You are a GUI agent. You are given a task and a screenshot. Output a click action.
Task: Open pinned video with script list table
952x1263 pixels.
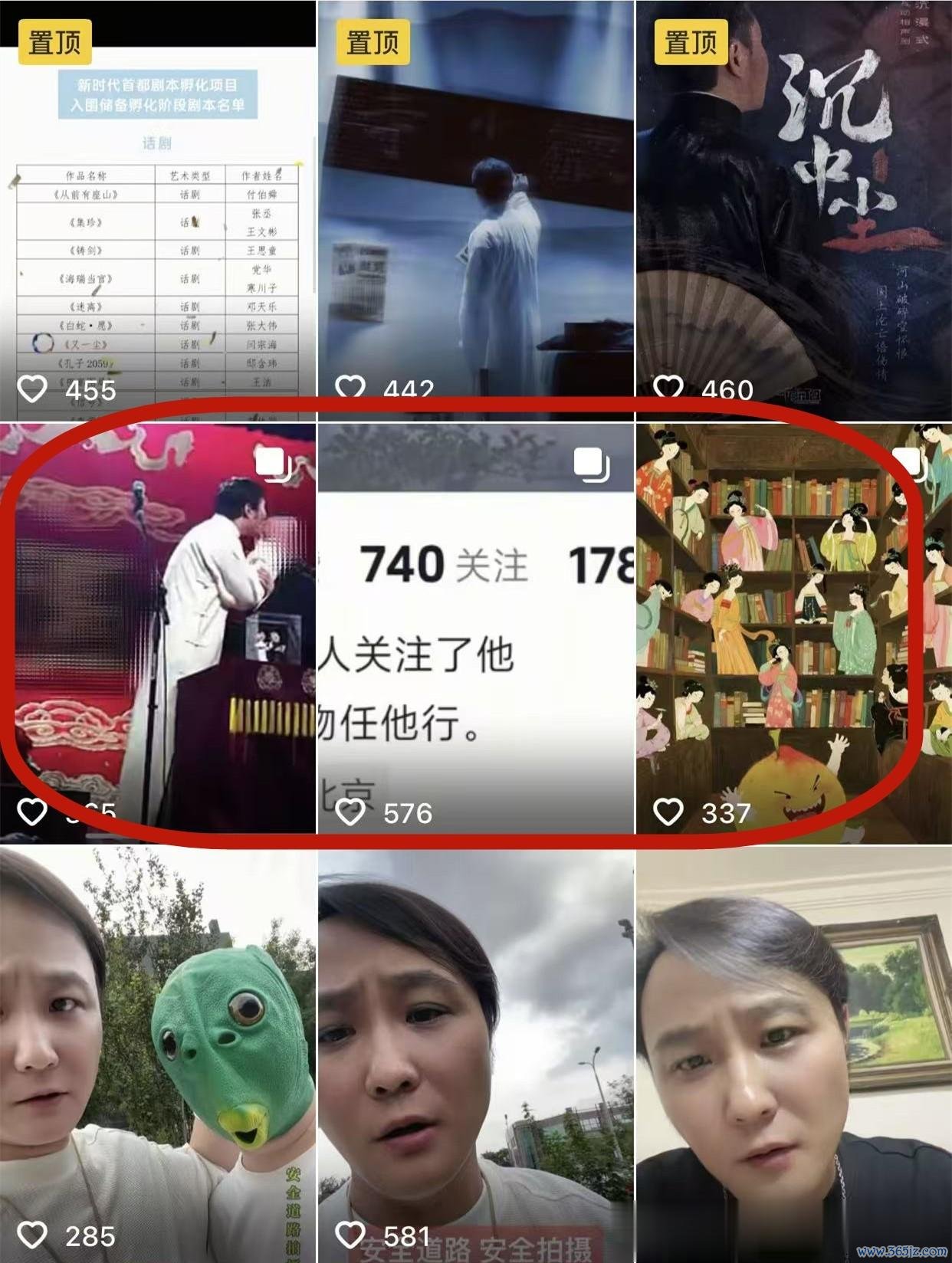157,211
